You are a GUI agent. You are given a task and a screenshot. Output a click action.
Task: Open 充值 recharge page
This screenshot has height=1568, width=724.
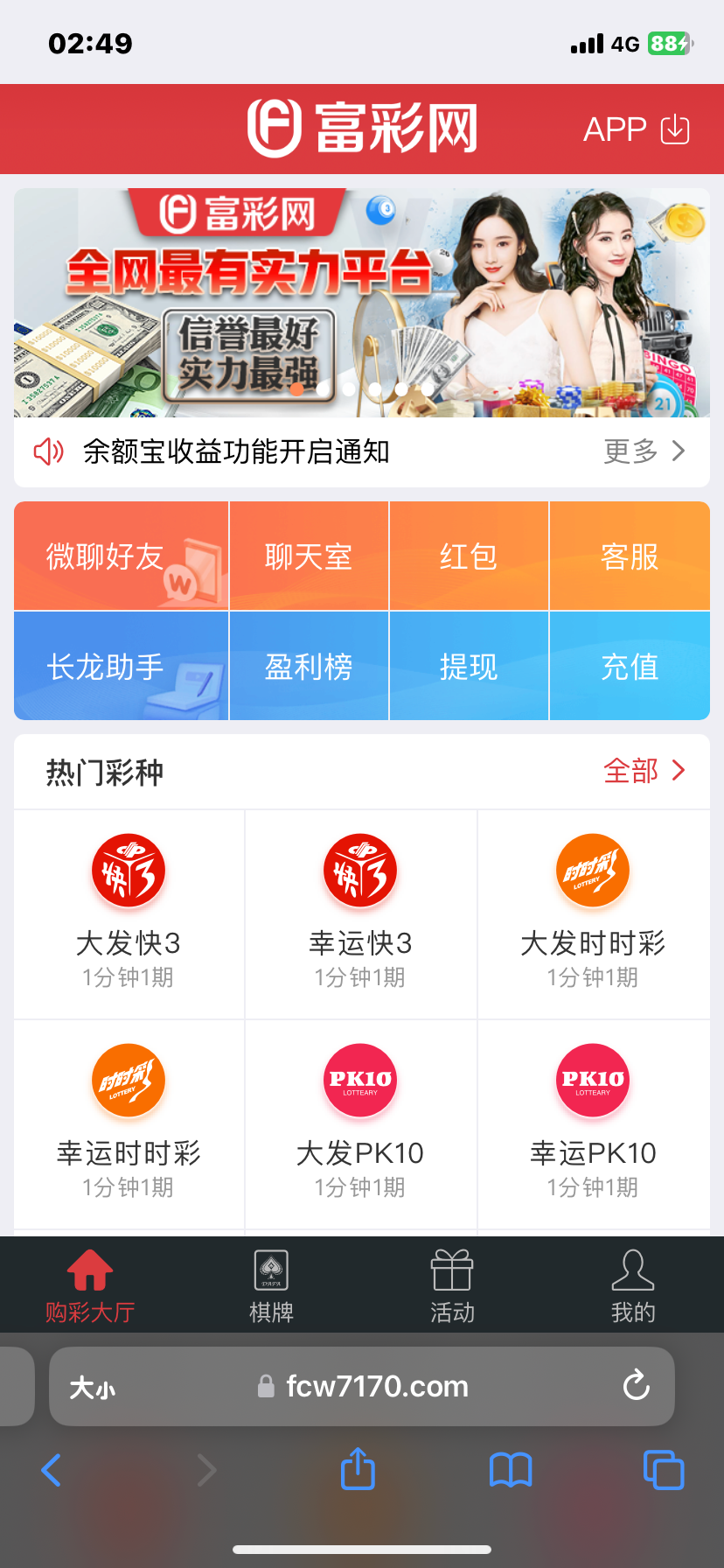coord(630,667)
